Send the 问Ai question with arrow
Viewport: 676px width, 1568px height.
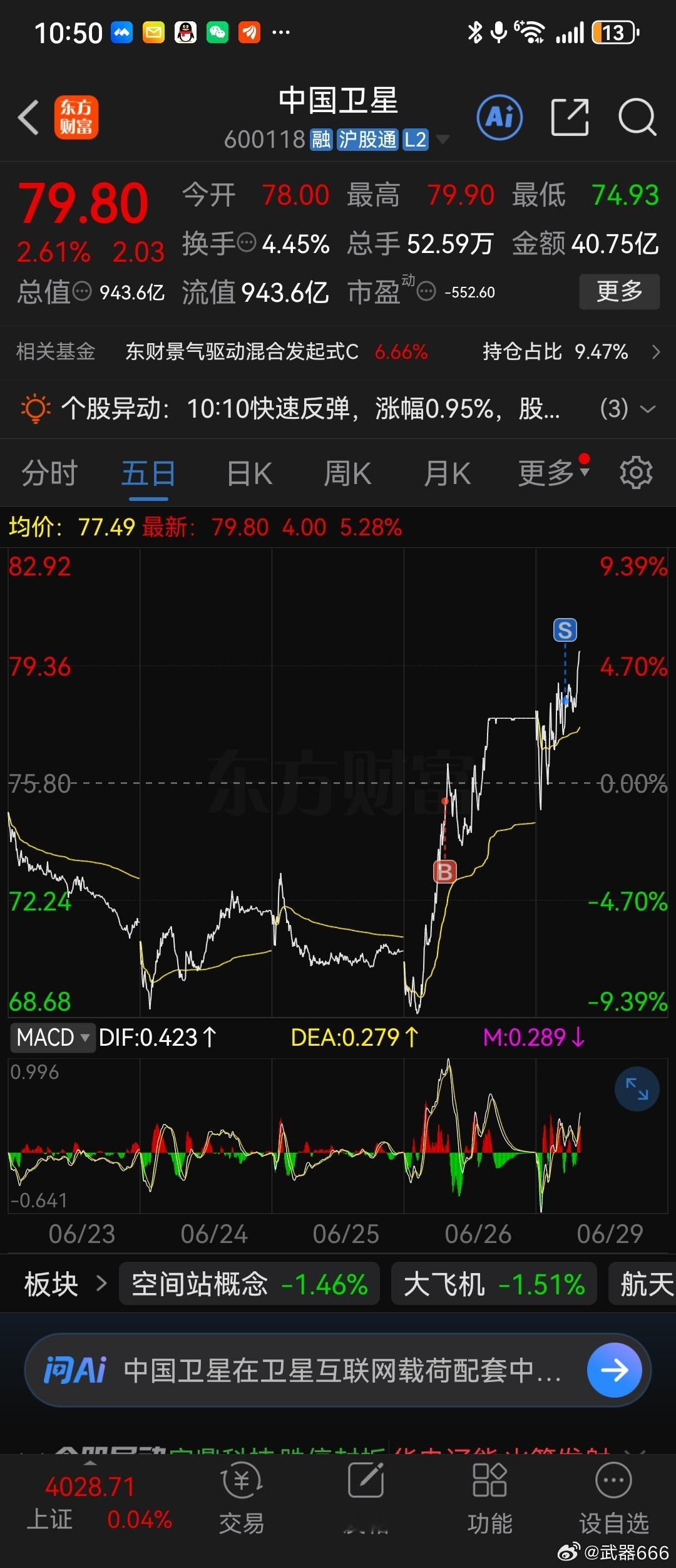coord(614,1371)
